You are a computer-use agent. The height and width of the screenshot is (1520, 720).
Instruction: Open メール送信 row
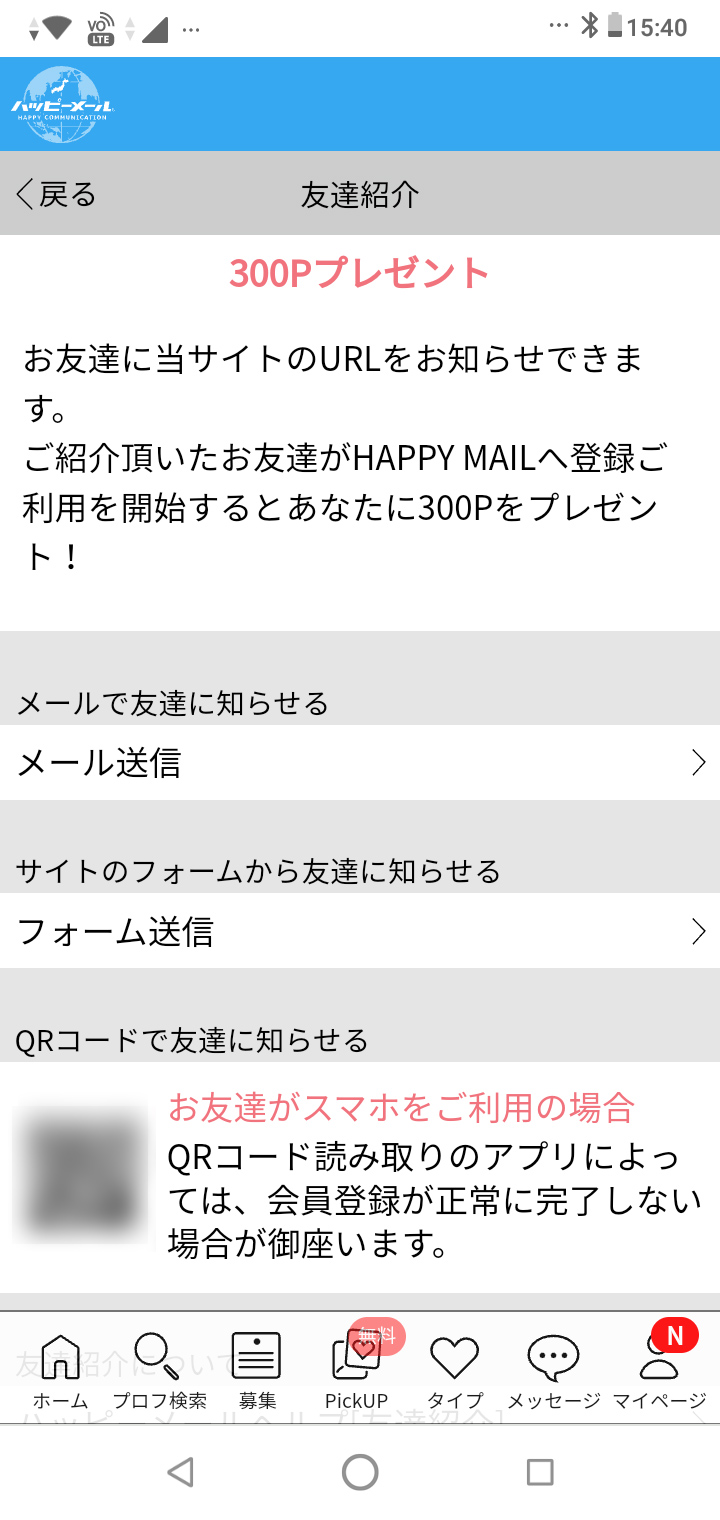(x=360, y=763)
